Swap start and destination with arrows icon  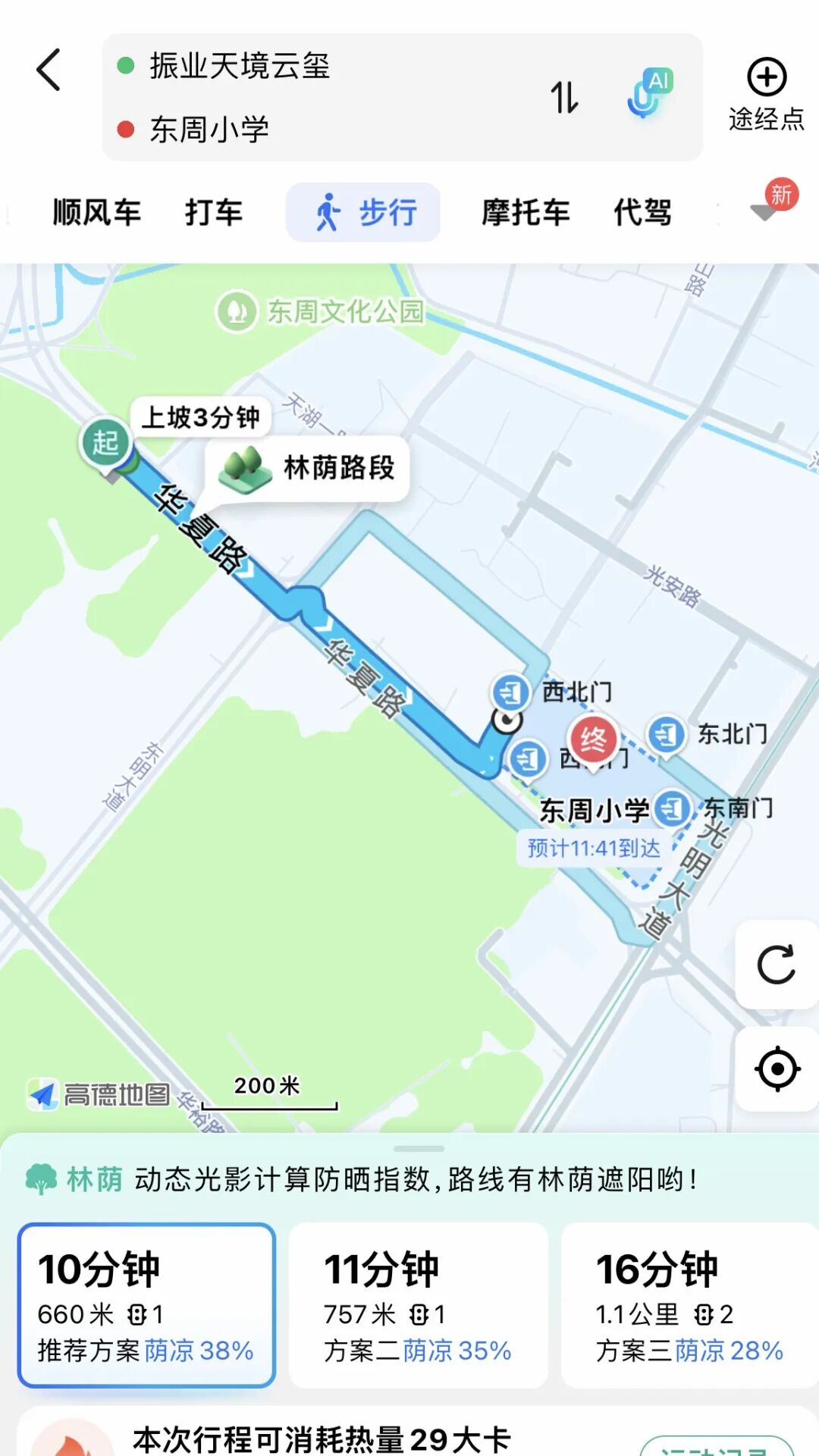pos(564,97)
